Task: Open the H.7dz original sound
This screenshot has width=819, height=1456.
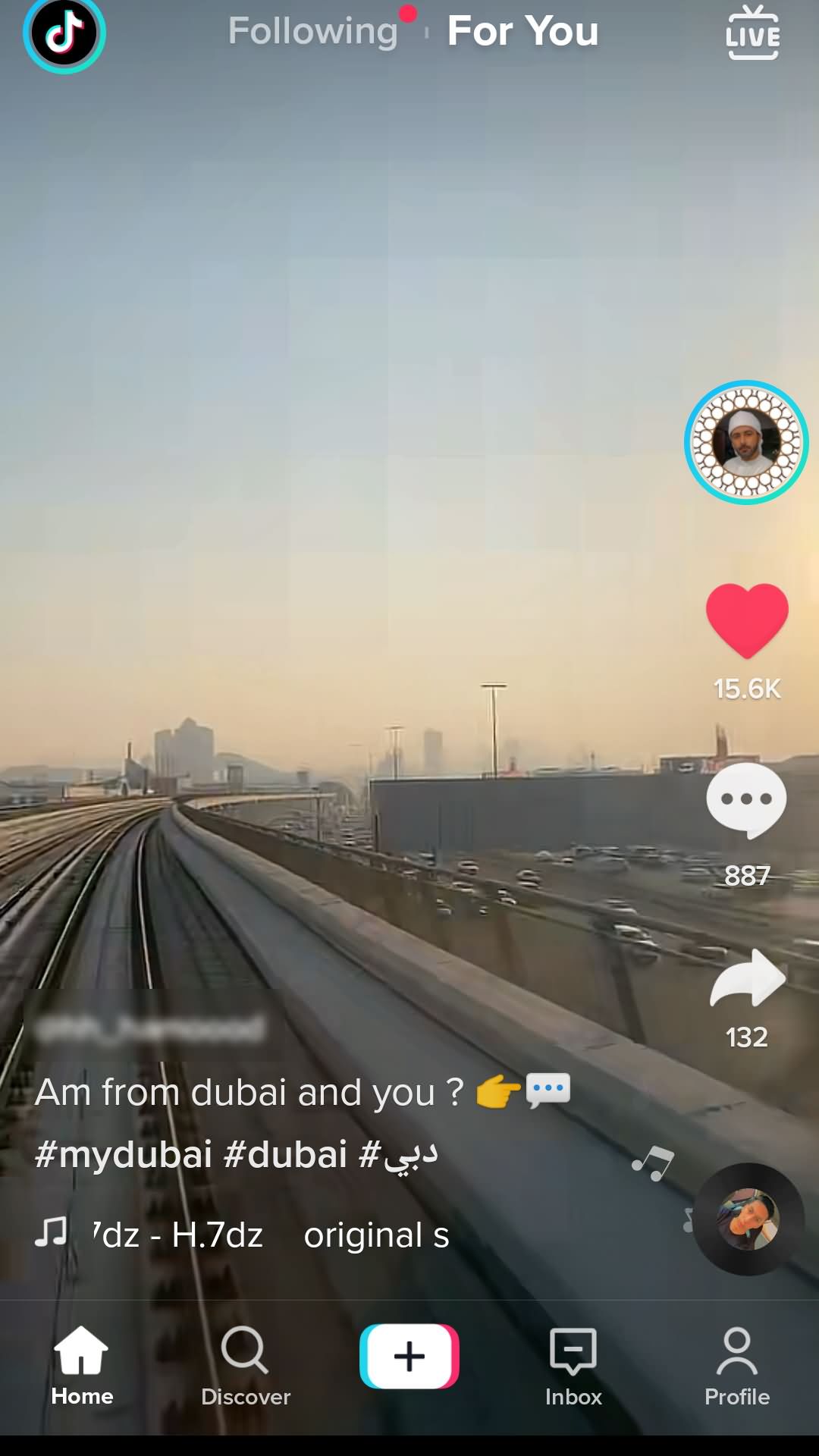Action: click(270, 1235)
